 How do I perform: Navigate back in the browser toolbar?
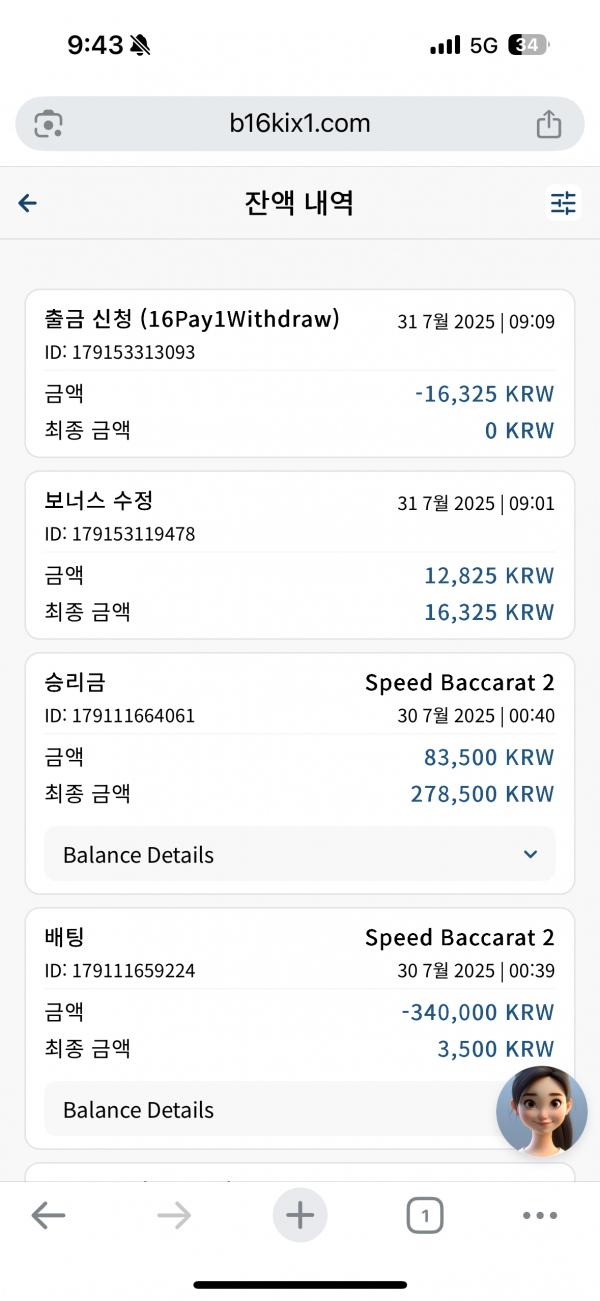(x=48, y=1215)
